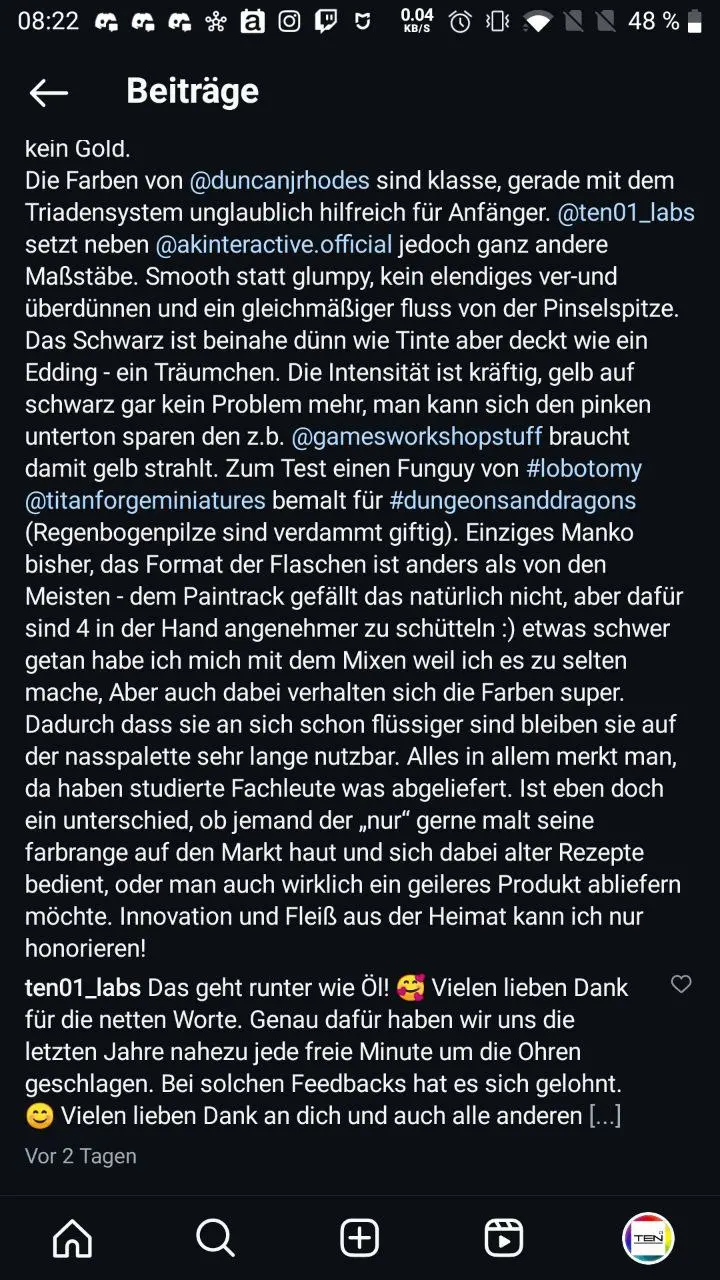Open @gamesworkshopstuff mention
Screen dimensions: 720x1280
pyautogui.click(x=416, y=437)
